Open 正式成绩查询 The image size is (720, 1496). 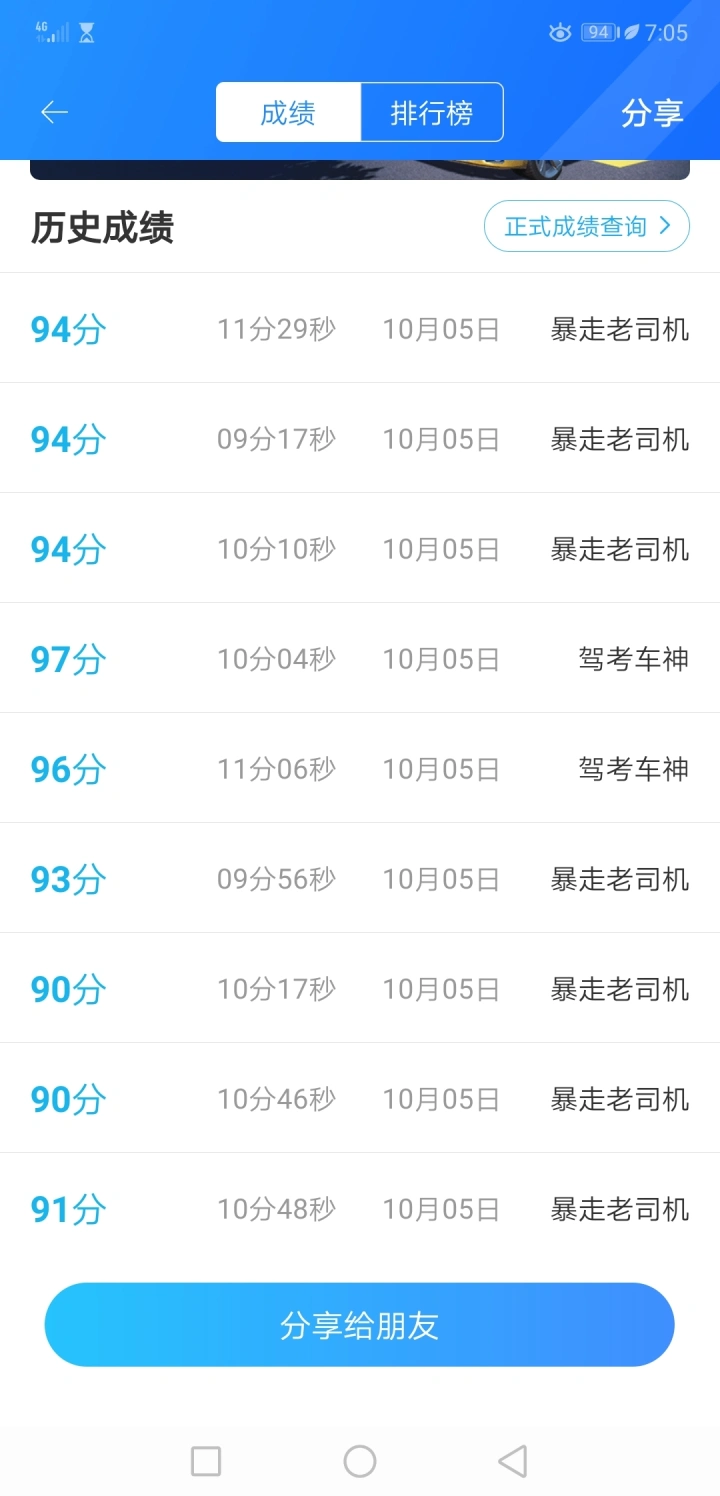coord(587,227)
